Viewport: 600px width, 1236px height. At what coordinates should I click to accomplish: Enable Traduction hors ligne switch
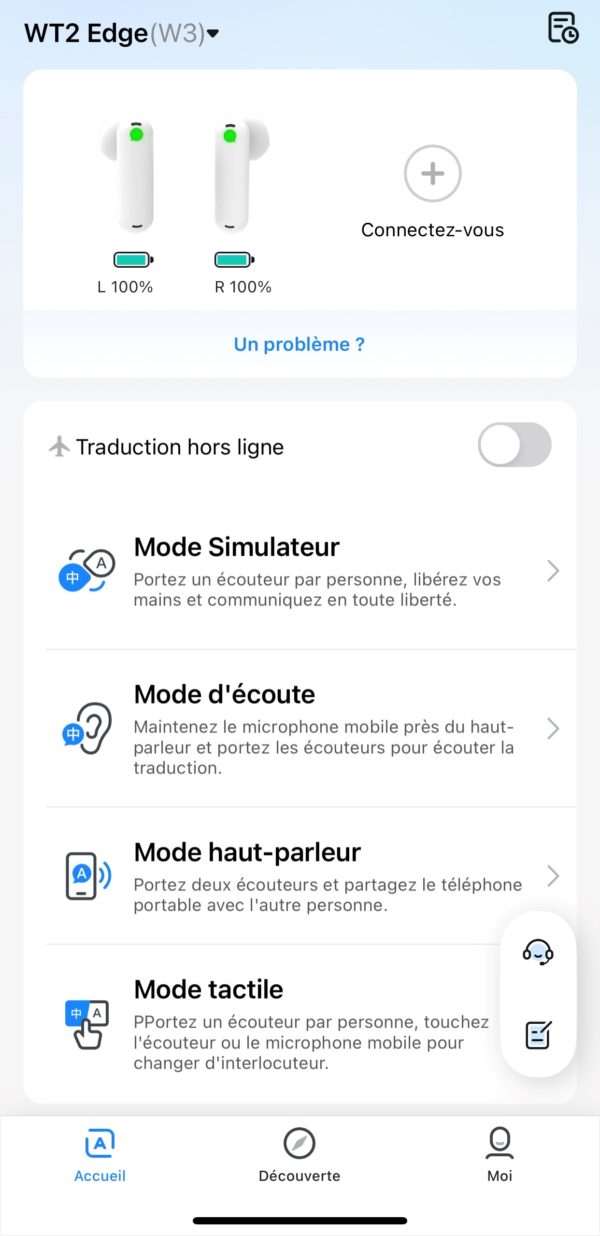[514, 445]
